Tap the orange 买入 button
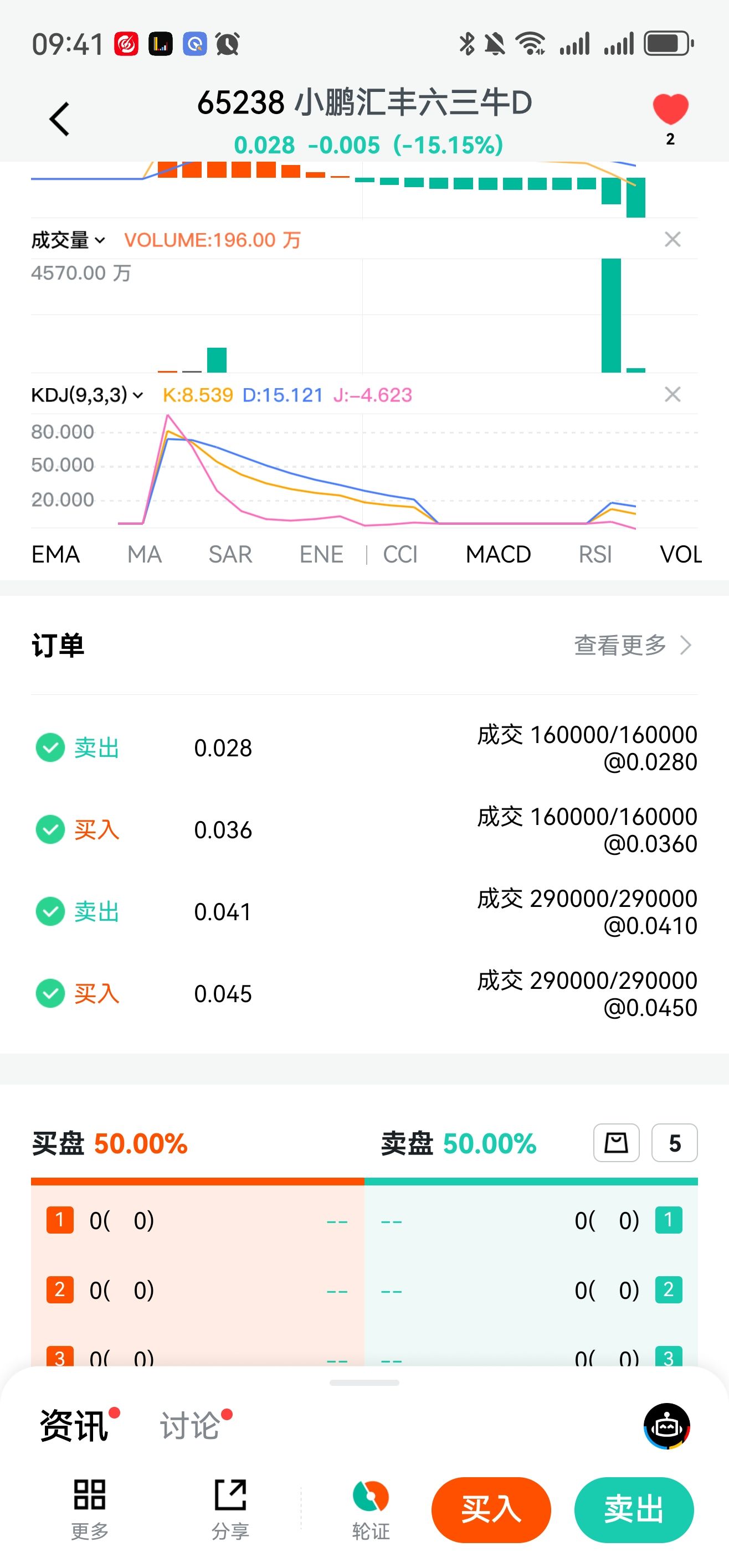 click(x=491, y=1509)
